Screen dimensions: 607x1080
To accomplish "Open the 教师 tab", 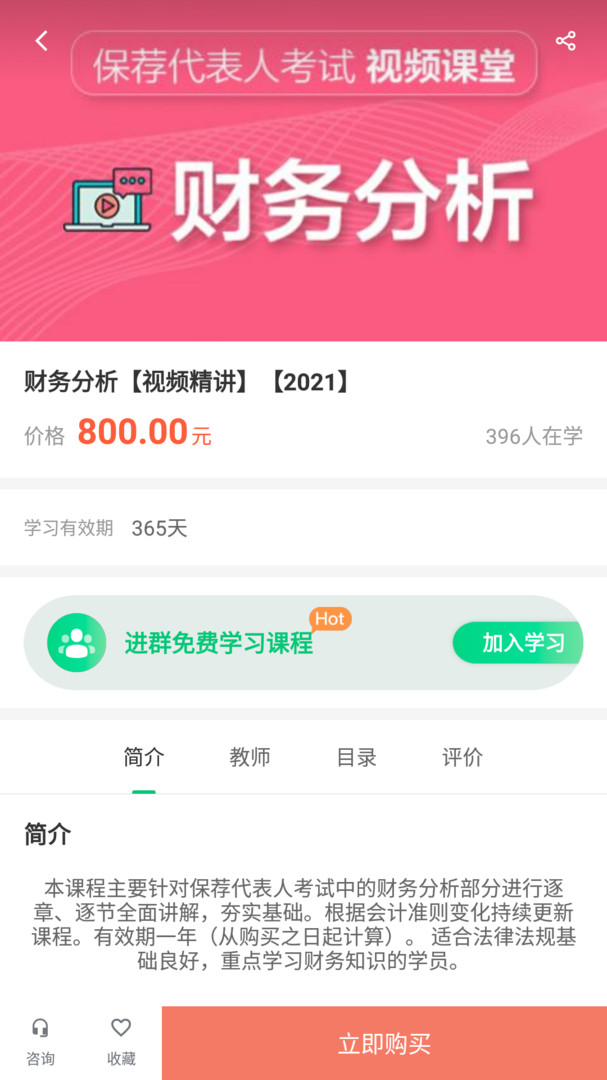I will pos(250,758).
